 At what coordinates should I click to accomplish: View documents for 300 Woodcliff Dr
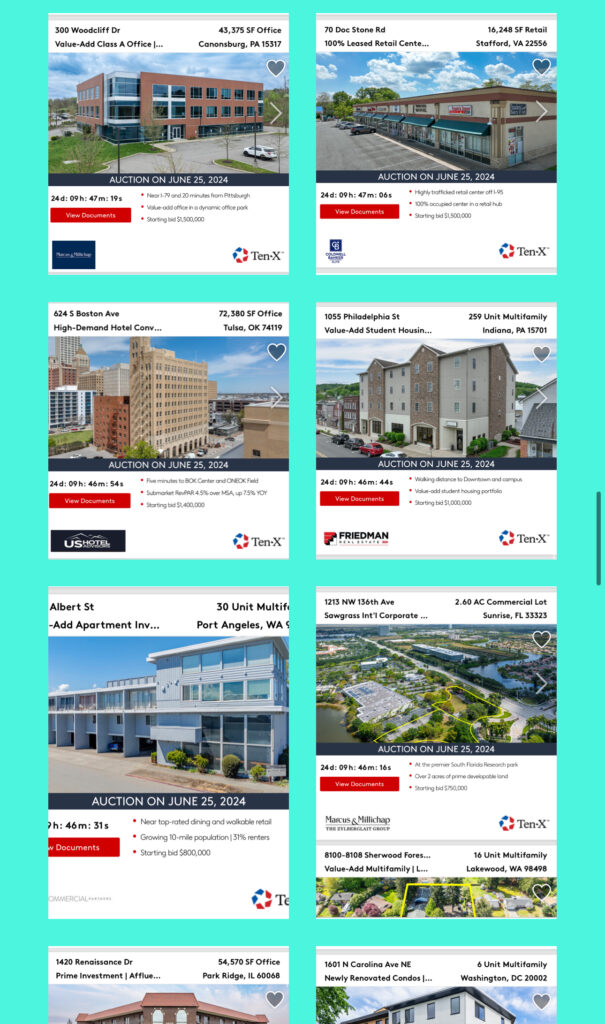click(90, 215)
